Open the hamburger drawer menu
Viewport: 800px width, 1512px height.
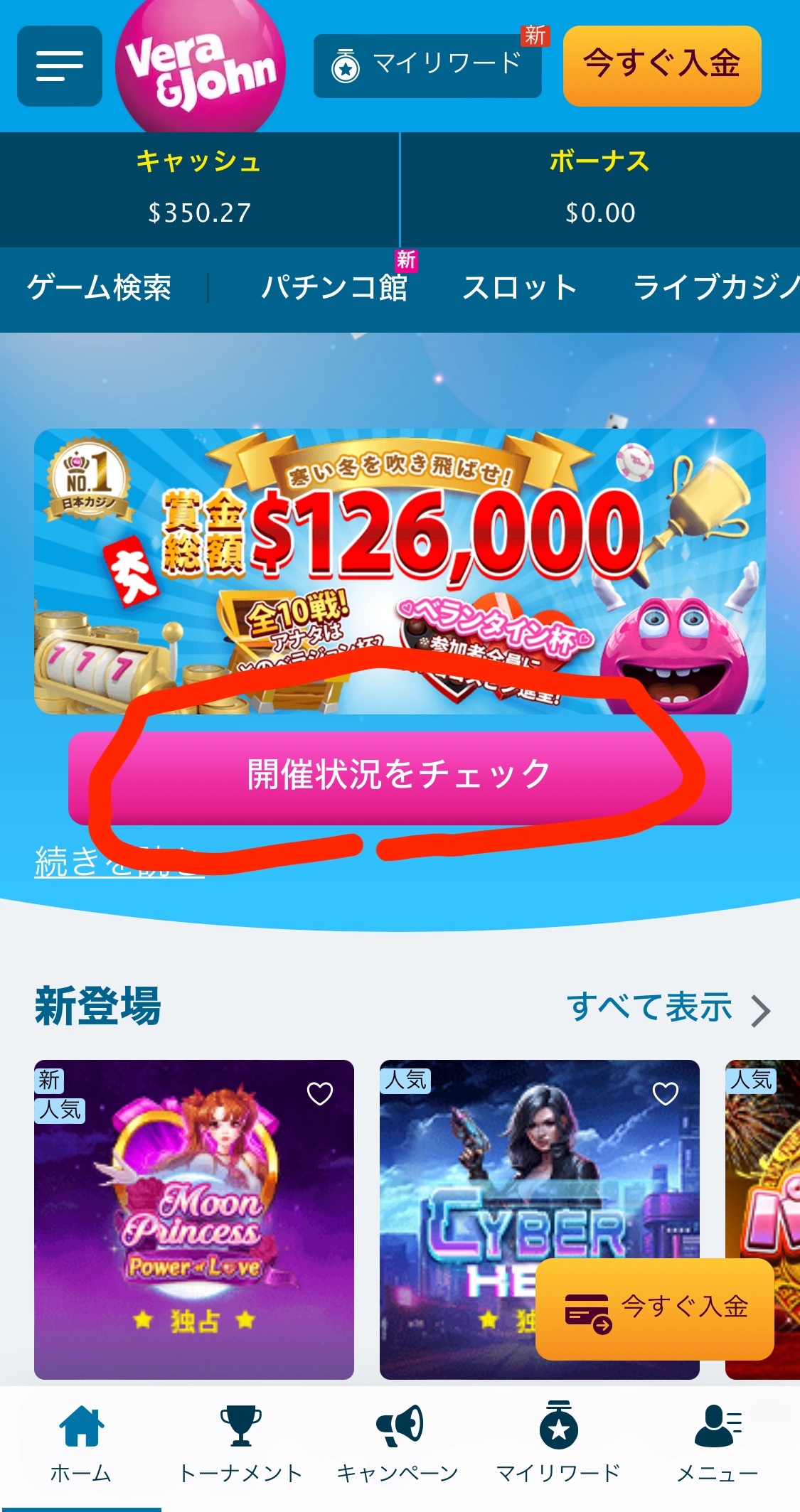coord(60,66)
